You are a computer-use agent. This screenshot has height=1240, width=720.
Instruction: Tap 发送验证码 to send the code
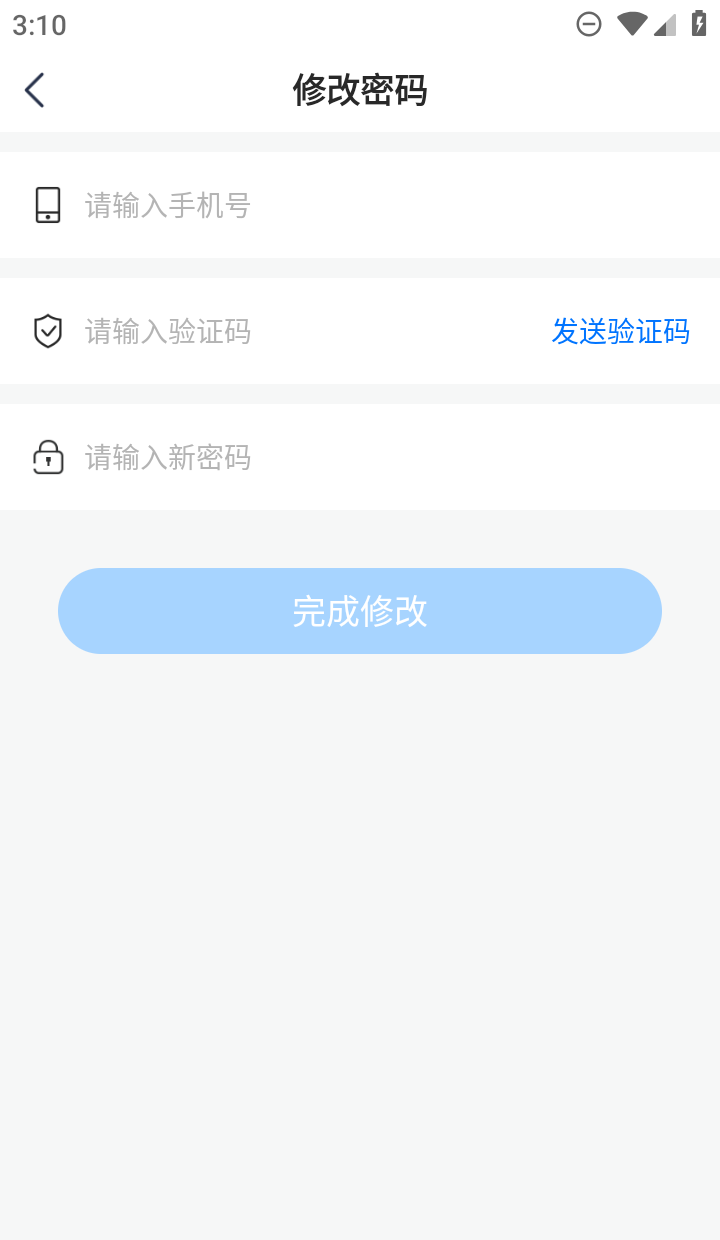coord(620,331)
